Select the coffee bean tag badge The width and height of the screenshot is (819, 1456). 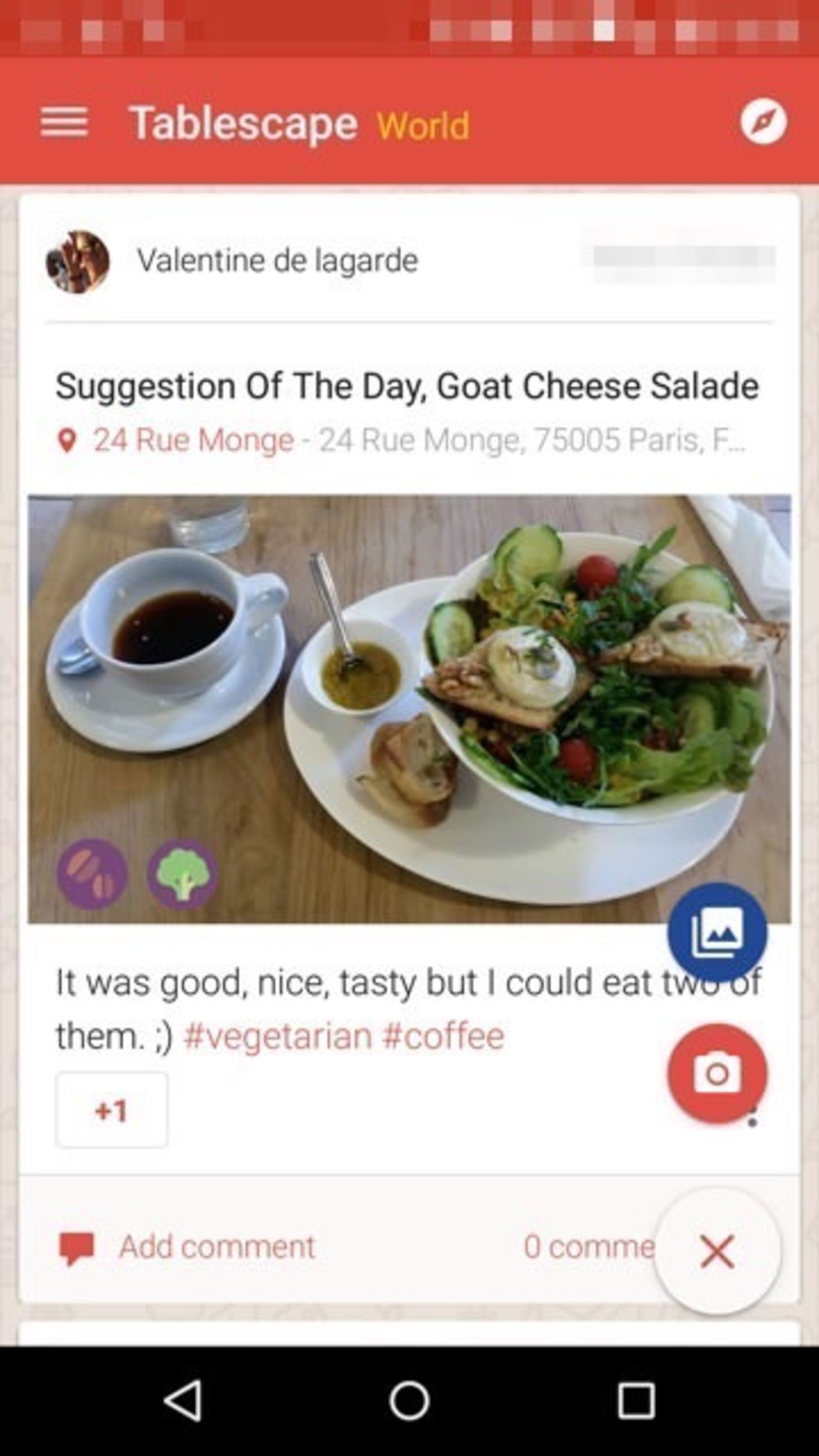[92, 875]
